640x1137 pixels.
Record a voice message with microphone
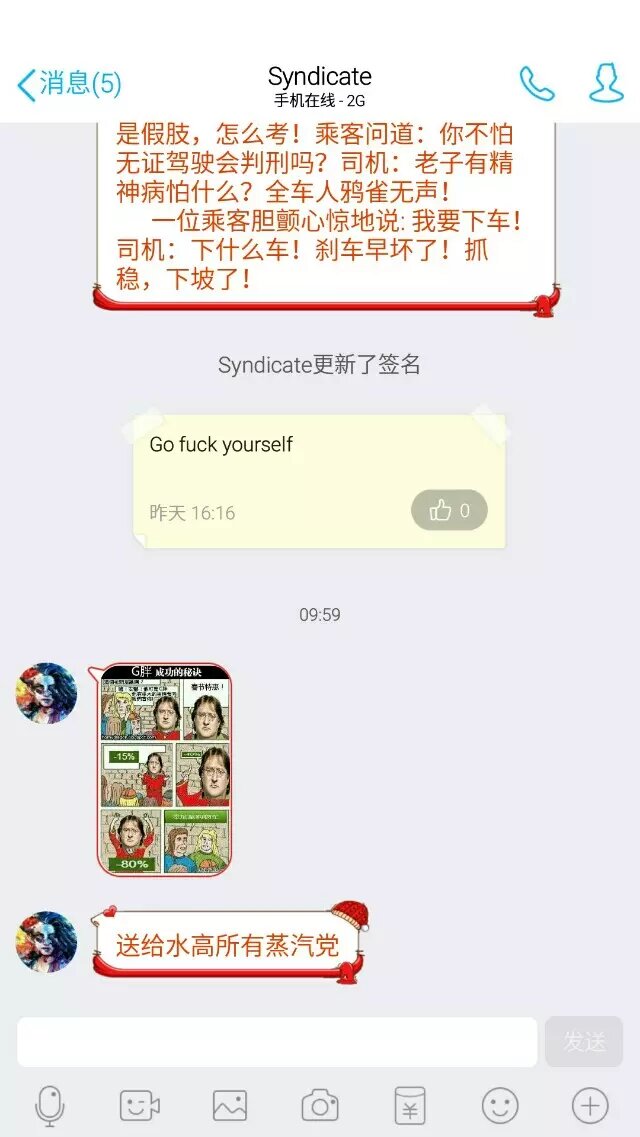(49, 1105)
